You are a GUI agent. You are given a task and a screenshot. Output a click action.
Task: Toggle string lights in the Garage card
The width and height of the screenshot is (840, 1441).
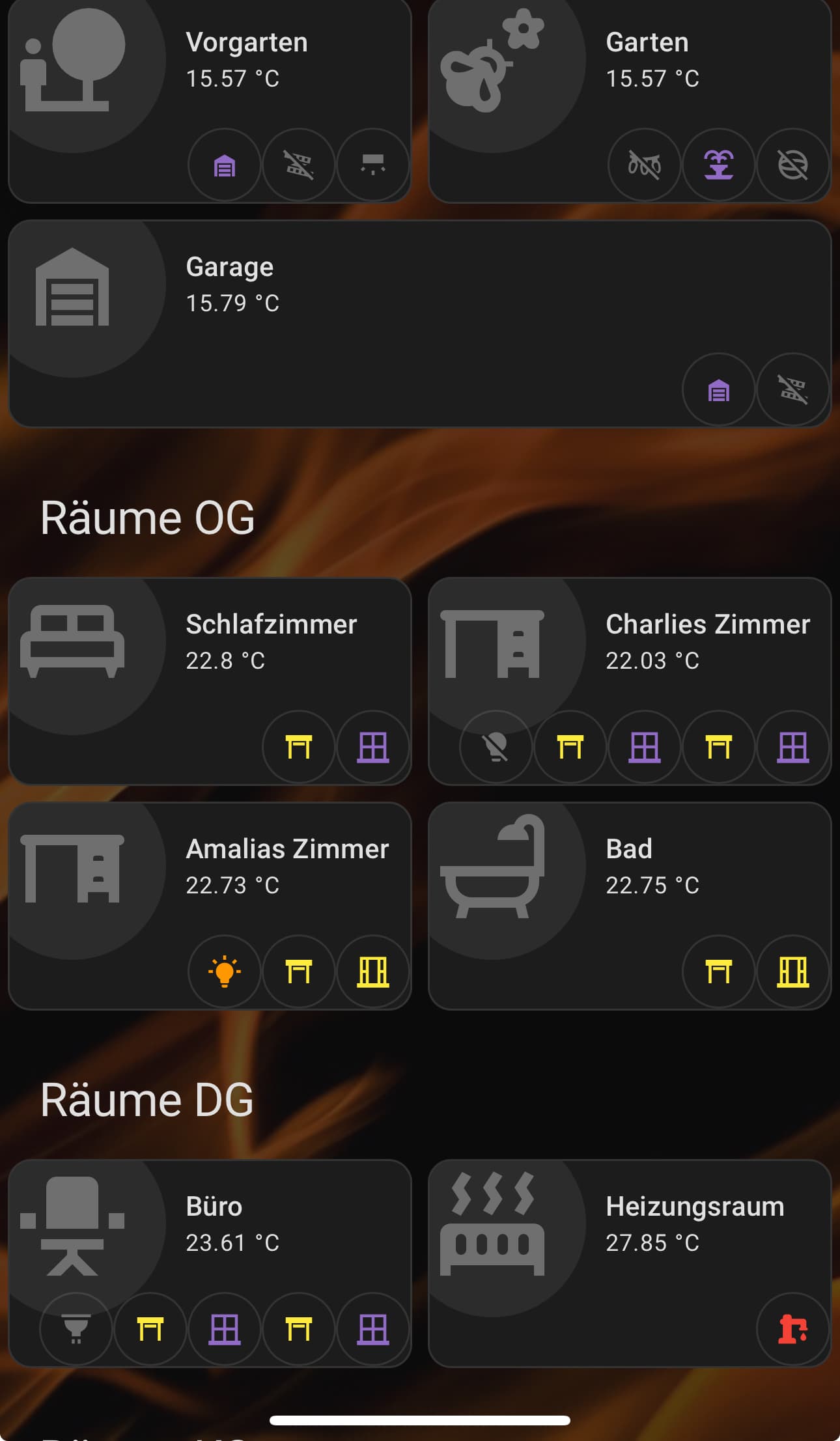click(793, 390)
